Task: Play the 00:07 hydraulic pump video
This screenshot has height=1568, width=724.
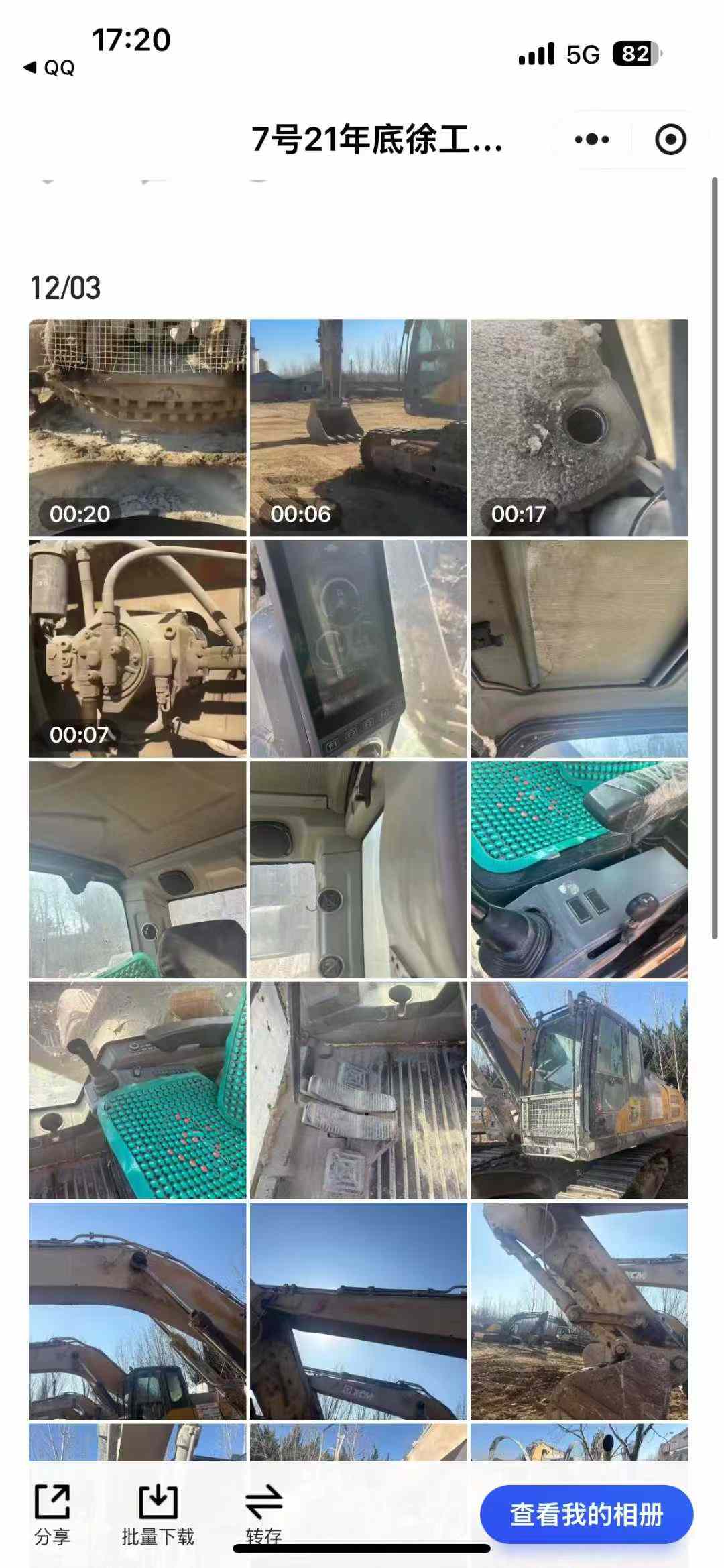Action: pyautogui.click(x=137, y=648)
